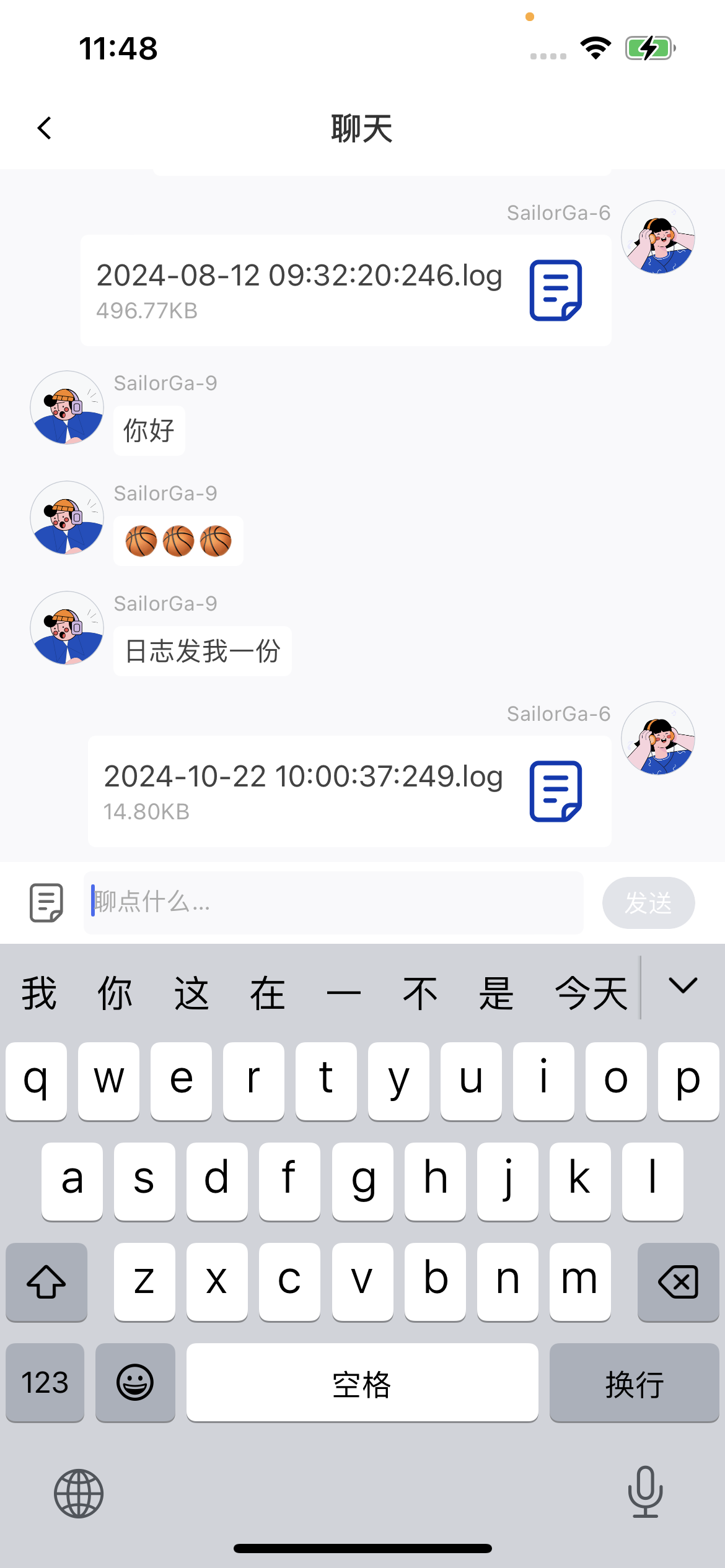
Task: Toggle the keyboard shift key
Action: pyautogui.click(x=46, y=1281)
